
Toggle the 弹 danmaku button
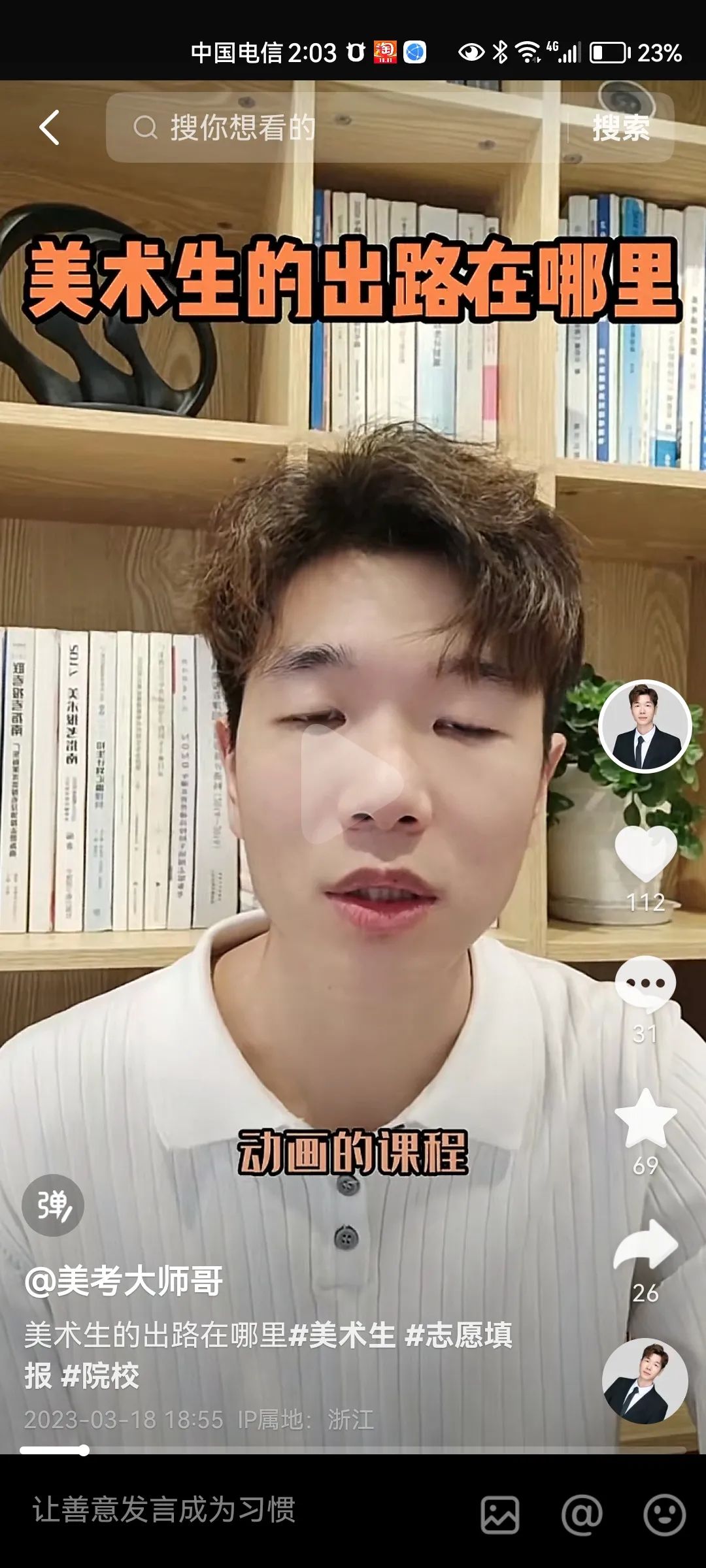(x=53, y=1205)
